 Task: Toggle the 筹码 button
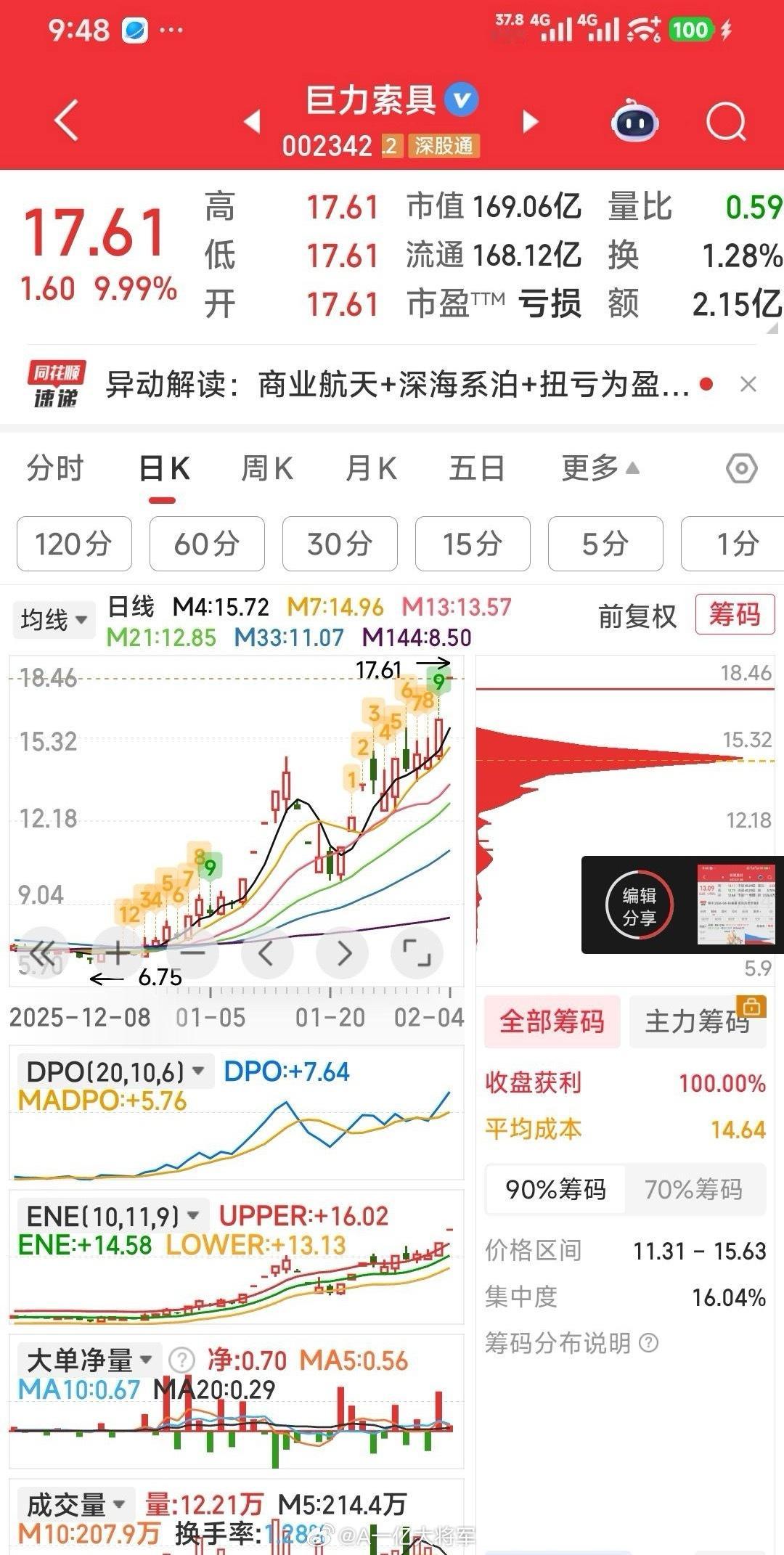coord(735,615)
